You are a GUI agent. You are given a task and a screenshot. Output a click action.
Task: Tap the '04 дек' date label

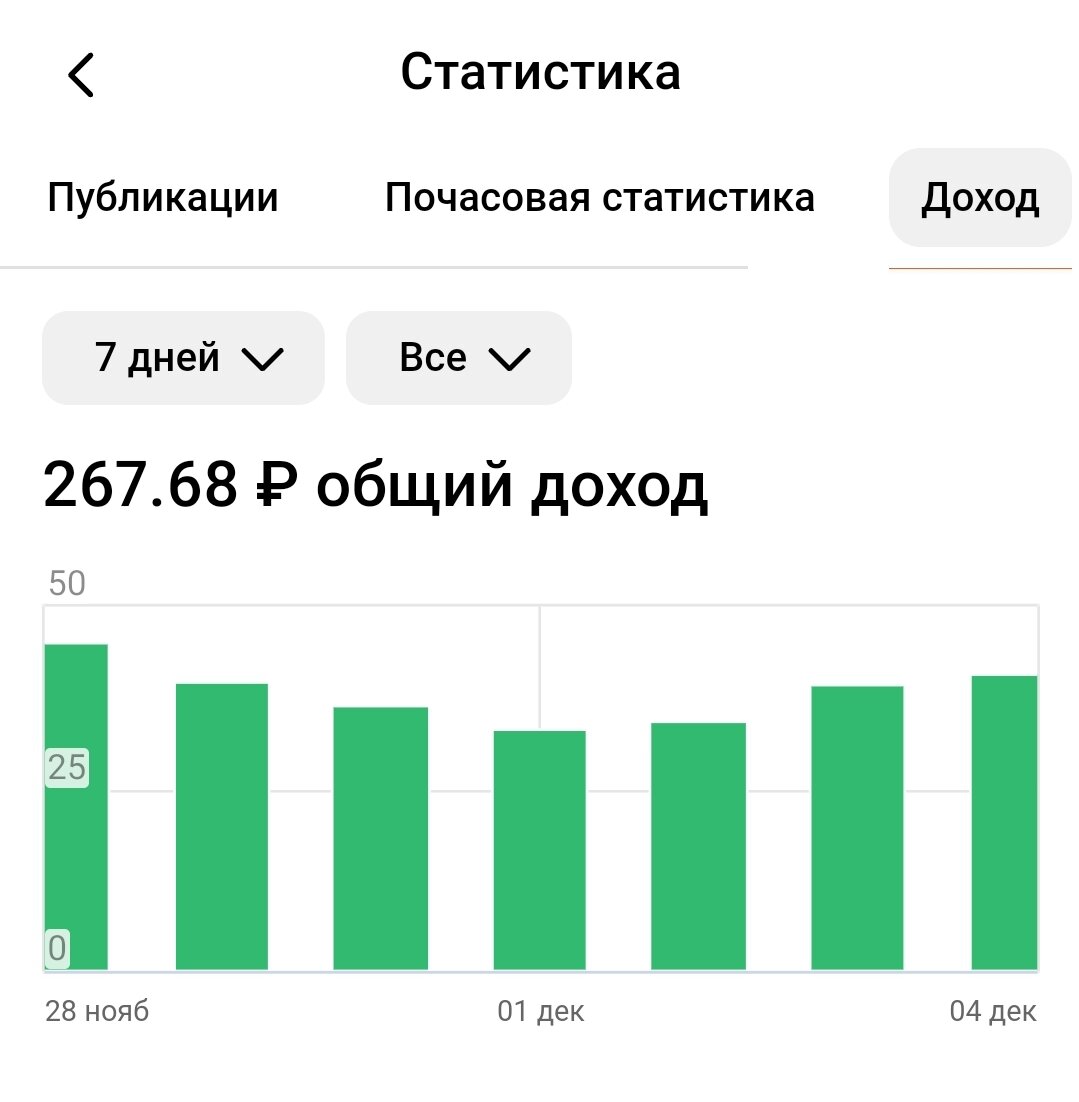[994, 1011]
